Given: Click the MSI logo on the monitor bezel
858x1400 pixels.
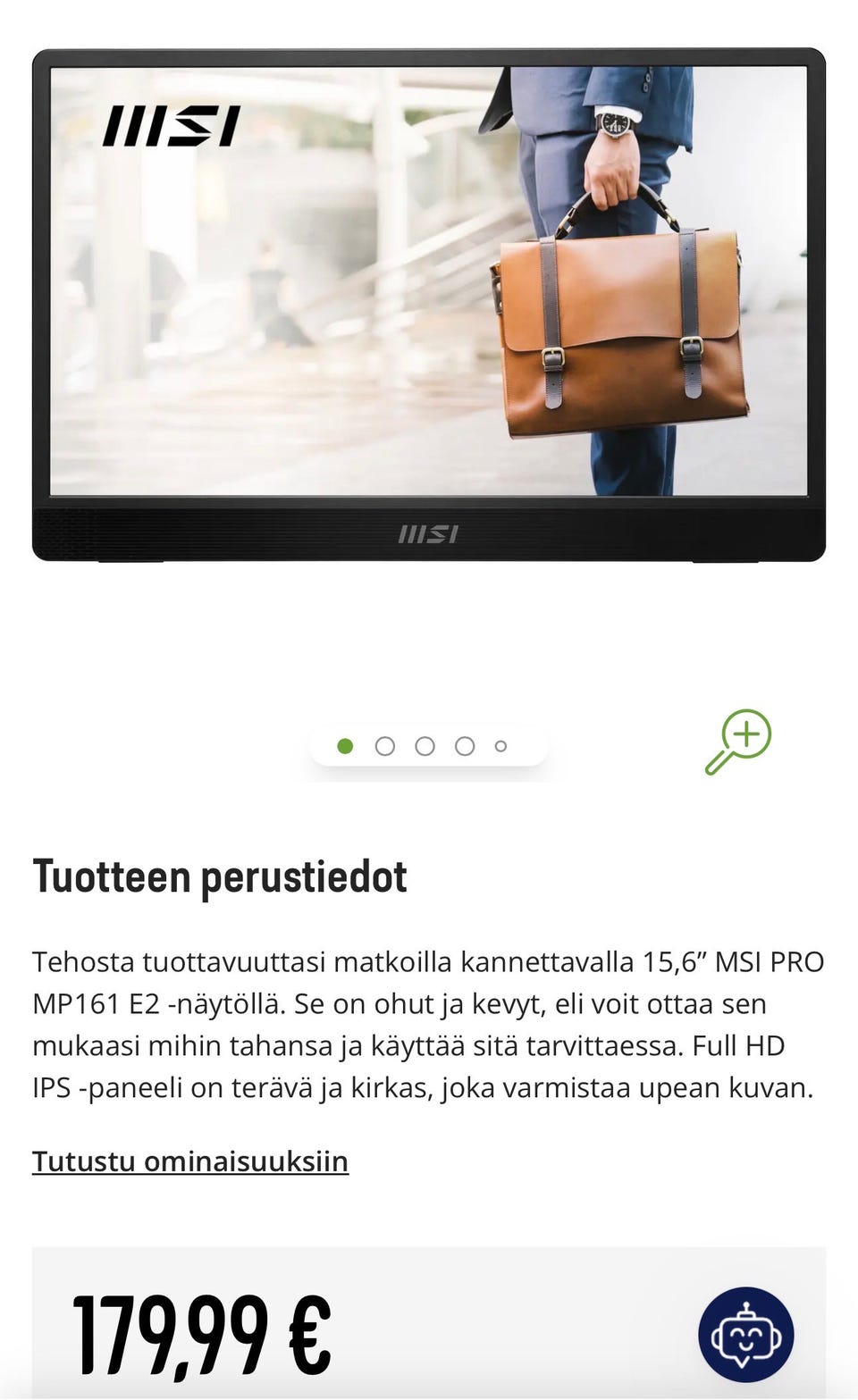Looking at the screenshot, I should click(x=429, y=532).
